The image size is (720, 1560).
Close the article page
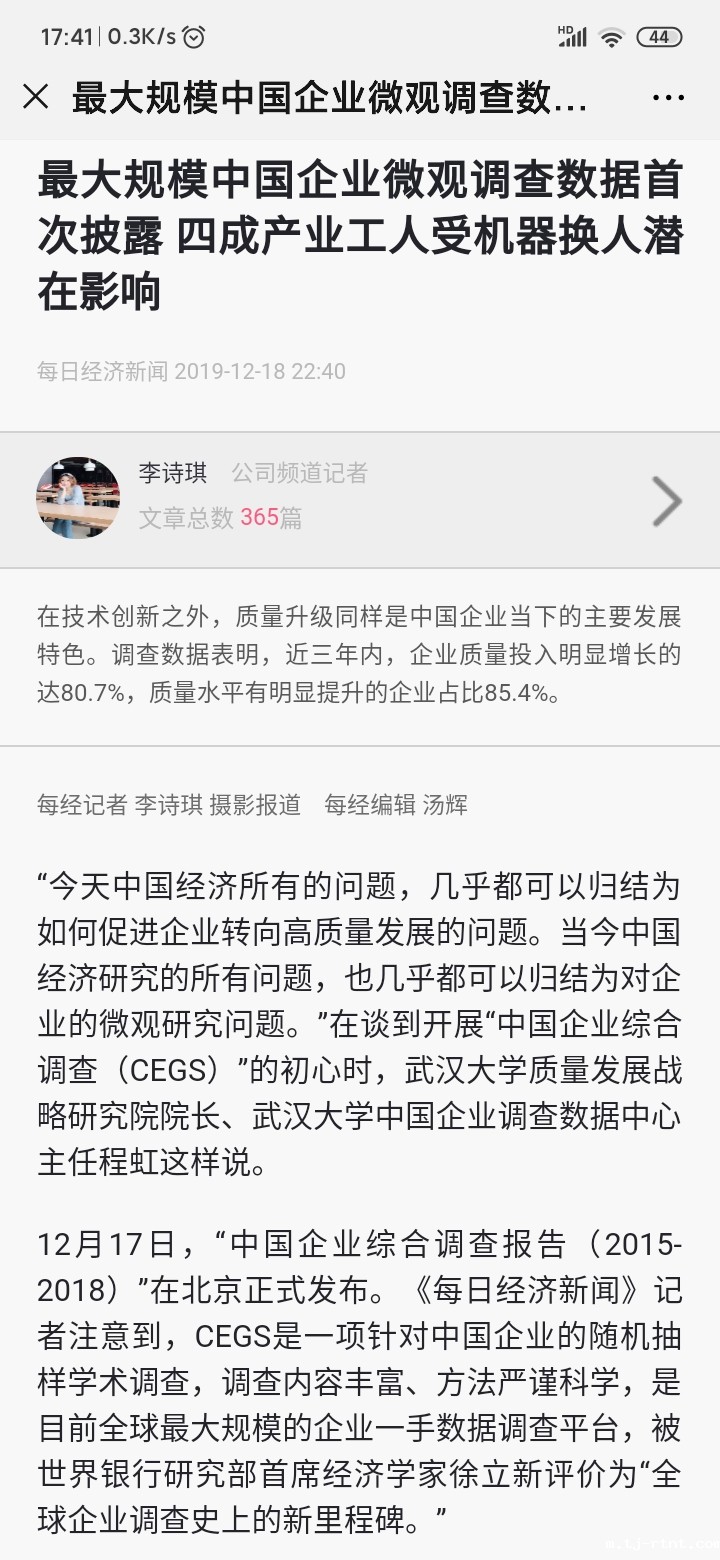36,97
